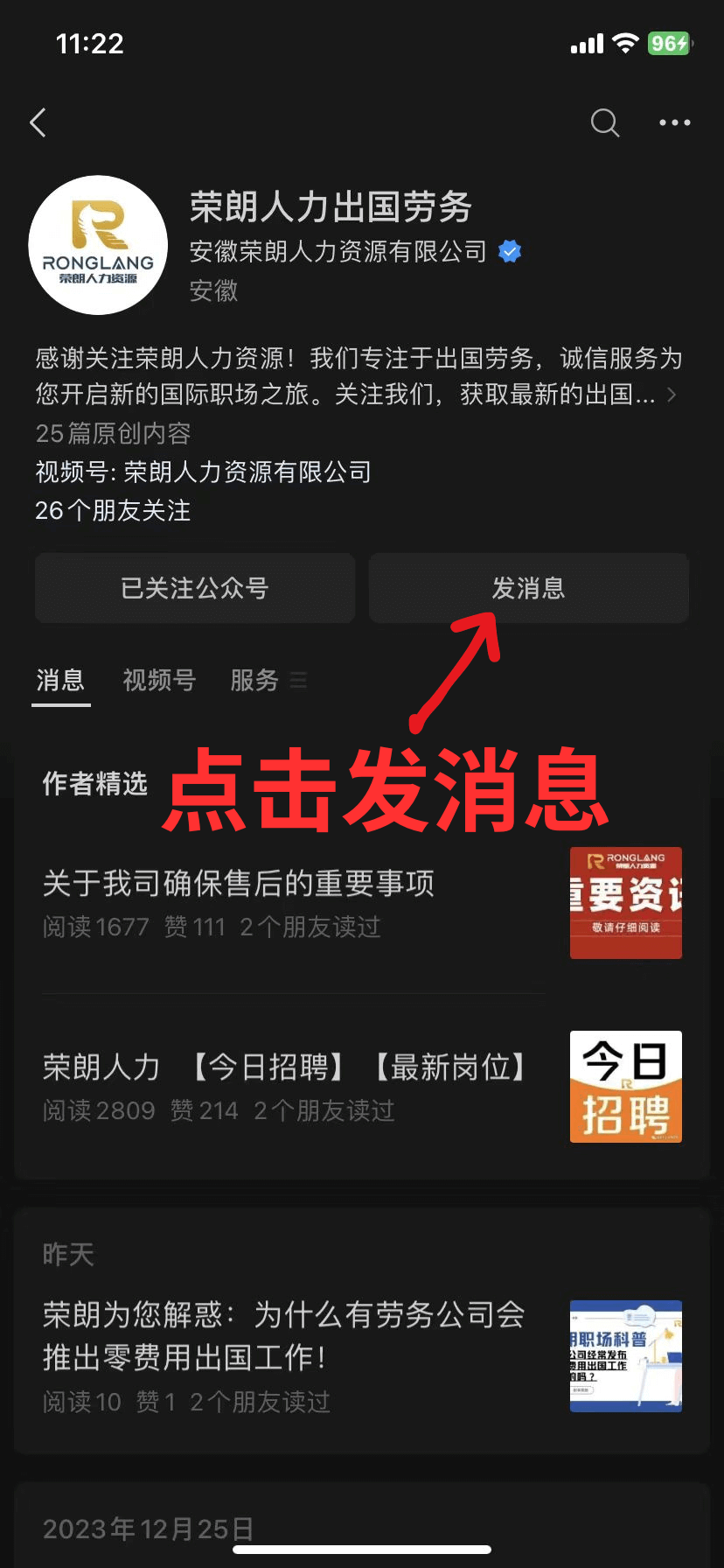The height and width of the screenshot is (1568, 724).
Task: Open search in this official account
Action: (x=604, y=122)
